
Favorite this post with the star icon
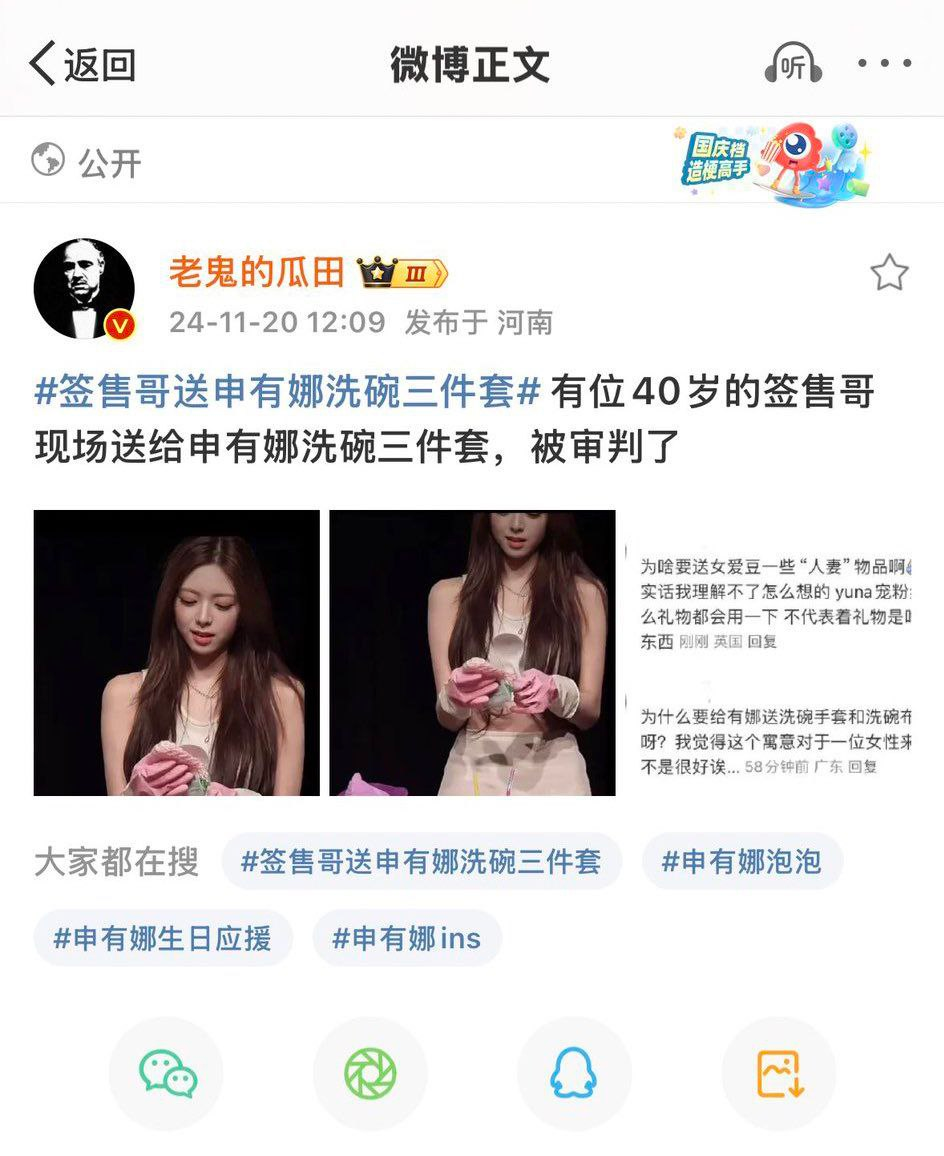(x=888, y=273)
